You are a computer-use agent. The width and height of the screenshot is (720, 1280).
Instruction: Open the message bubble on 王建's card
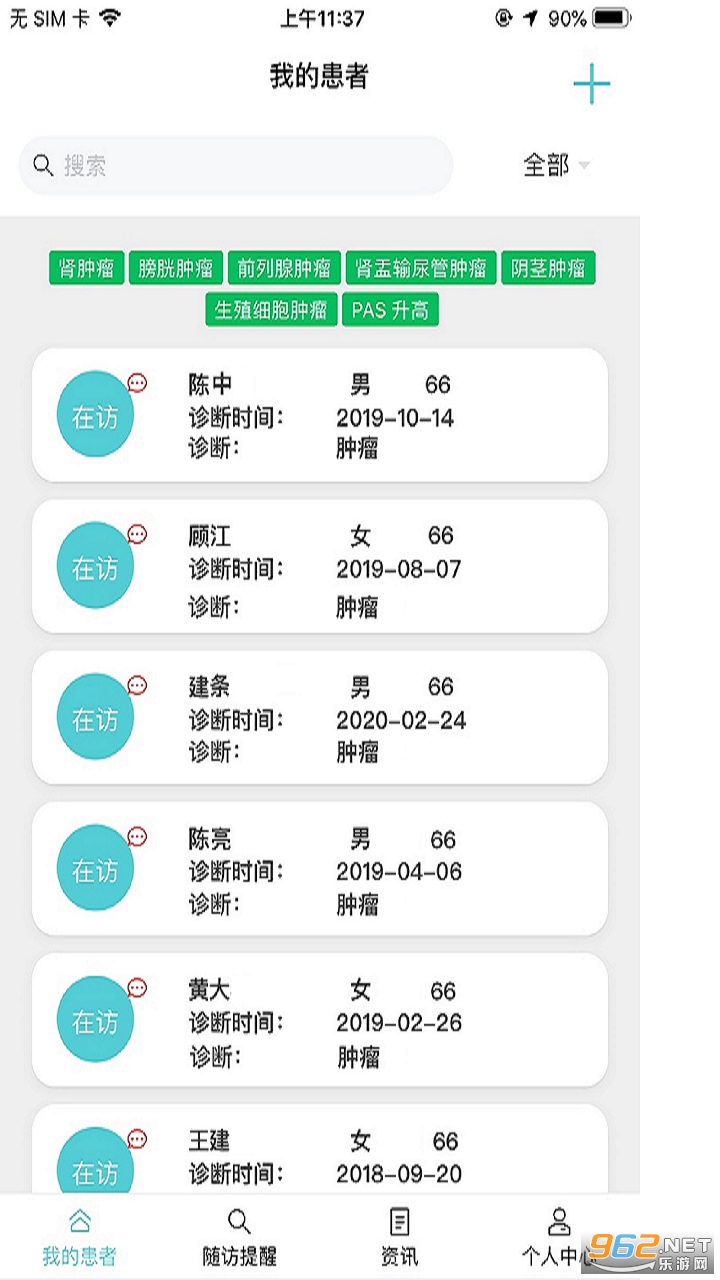(138, 1139)
